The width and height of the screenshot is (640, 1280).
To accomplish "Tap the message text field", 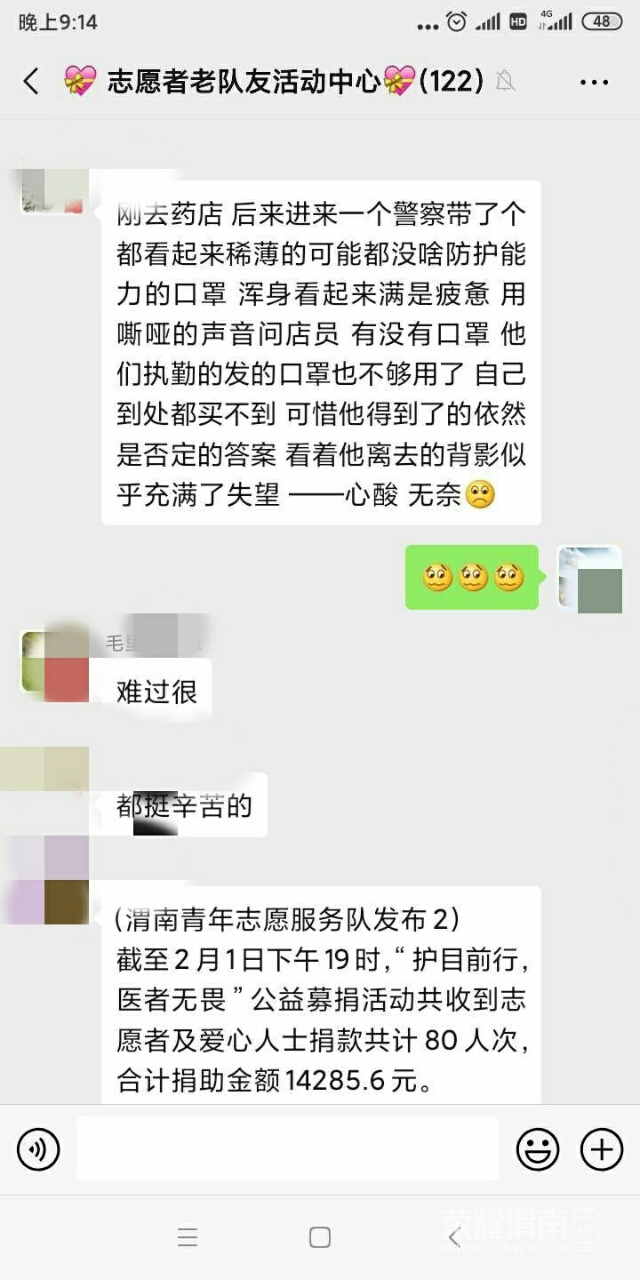I will (287, 1149).
